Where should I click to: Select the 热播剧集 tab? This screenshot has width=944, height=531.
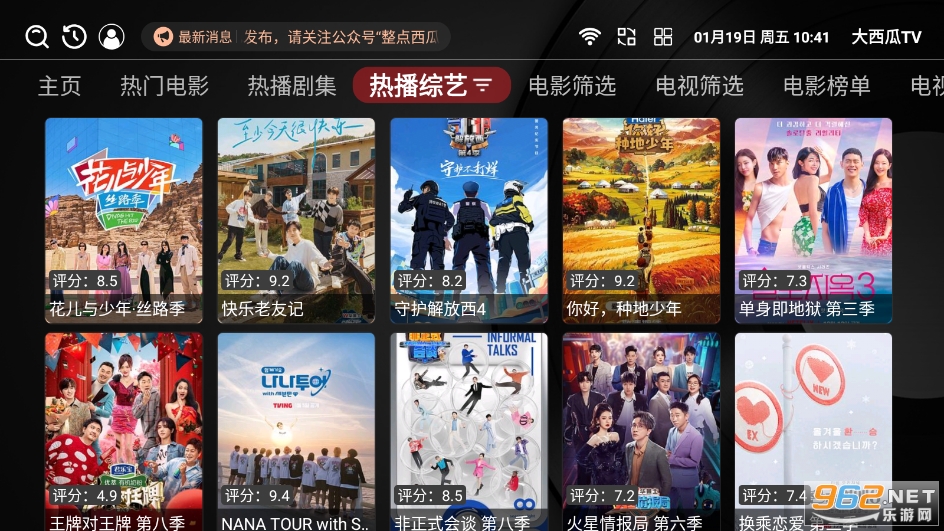coord(292,86)
